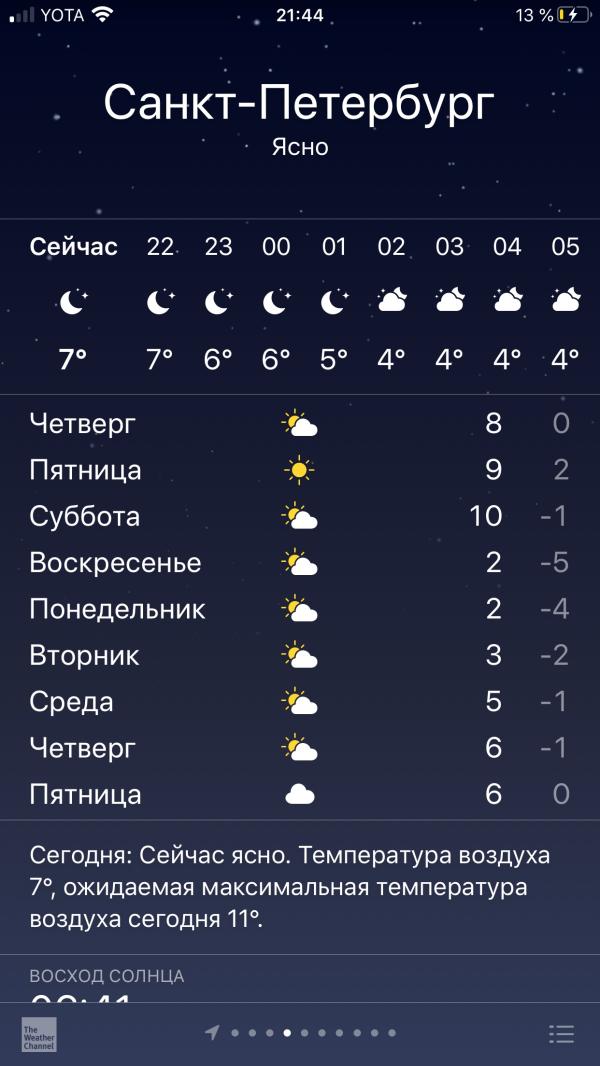Tap the page indicator dots
This screenshot has height=1066, width=600.
300,1033
